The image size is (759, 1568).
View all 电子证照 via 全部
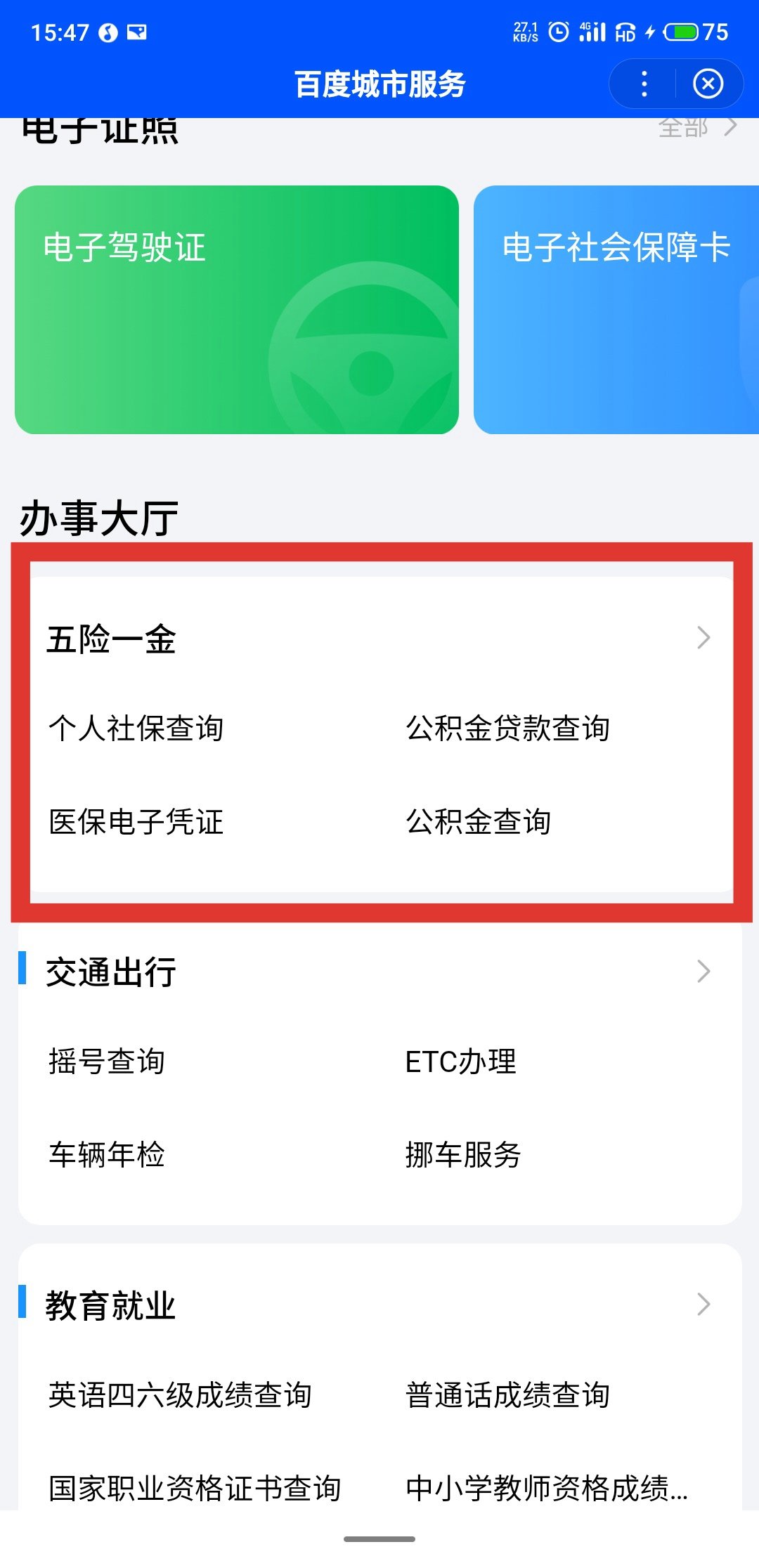tap(696, 128)
